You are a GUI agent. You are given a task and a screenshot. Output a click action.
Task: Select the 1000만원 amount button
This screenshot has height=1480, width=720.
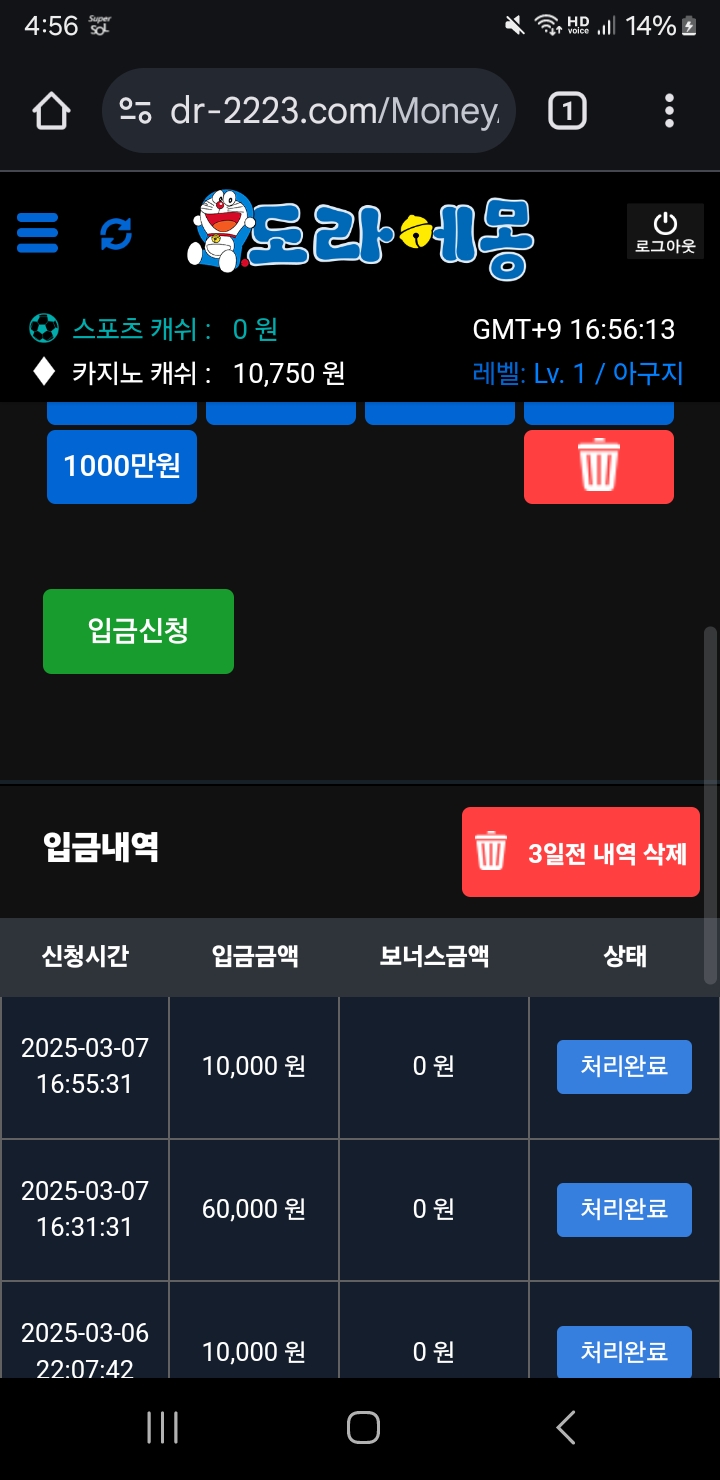point(122,466)
